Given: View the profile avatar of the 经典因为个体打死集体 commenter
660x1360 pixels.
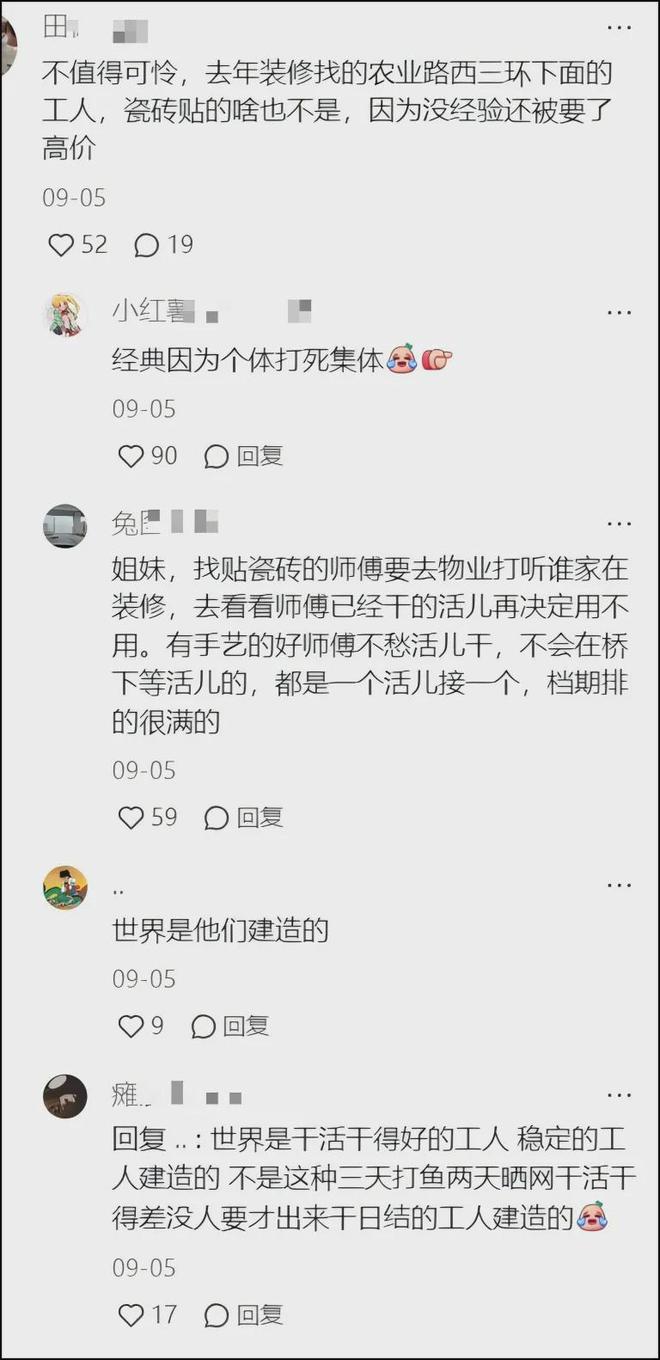Looking at the screenshot, I should pyautogui.click(x=65, y=315).
